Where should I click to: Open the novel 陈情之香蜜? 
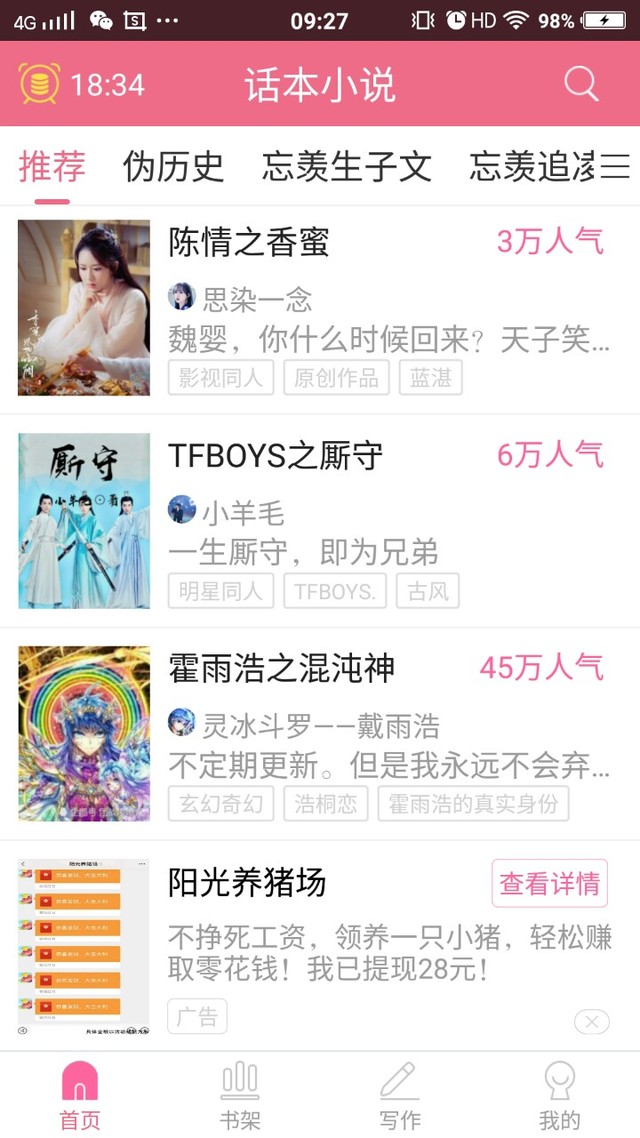point(249,242)
